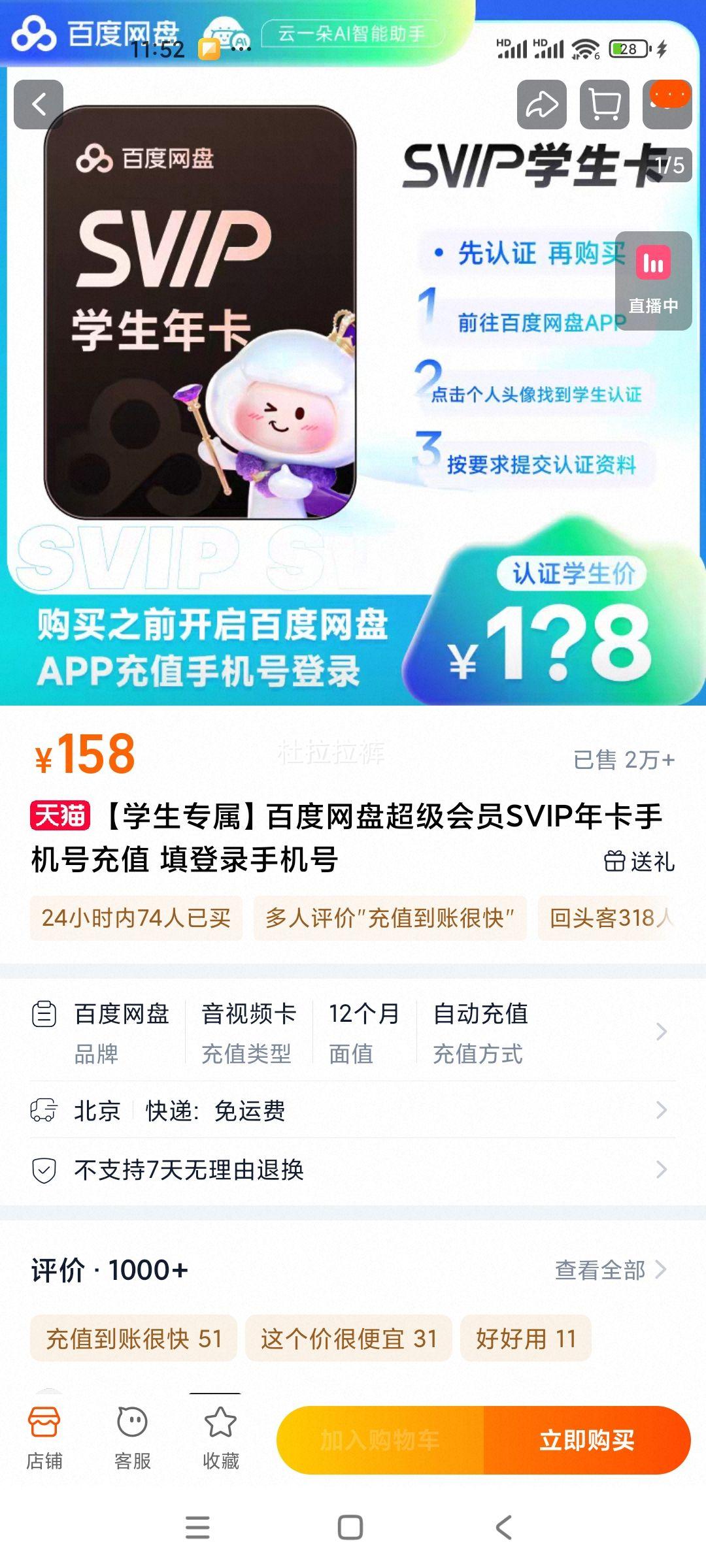The height and width of the screenshot is (1568, 706).
Task: Share this product
Action: (x=541, y=105)
